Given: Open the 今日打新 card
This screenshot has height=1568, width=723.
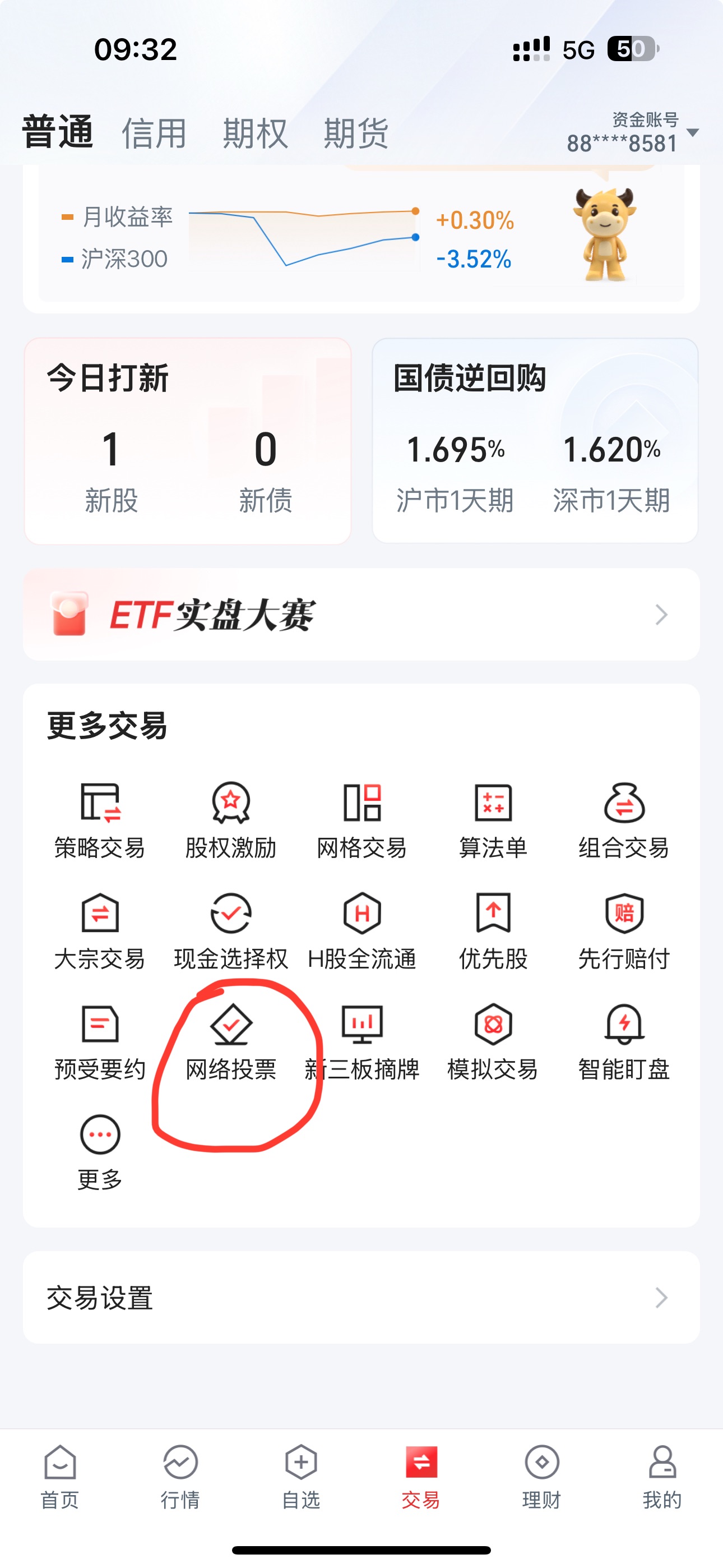Looking at the screenshot, I should (x=187, y=441).
